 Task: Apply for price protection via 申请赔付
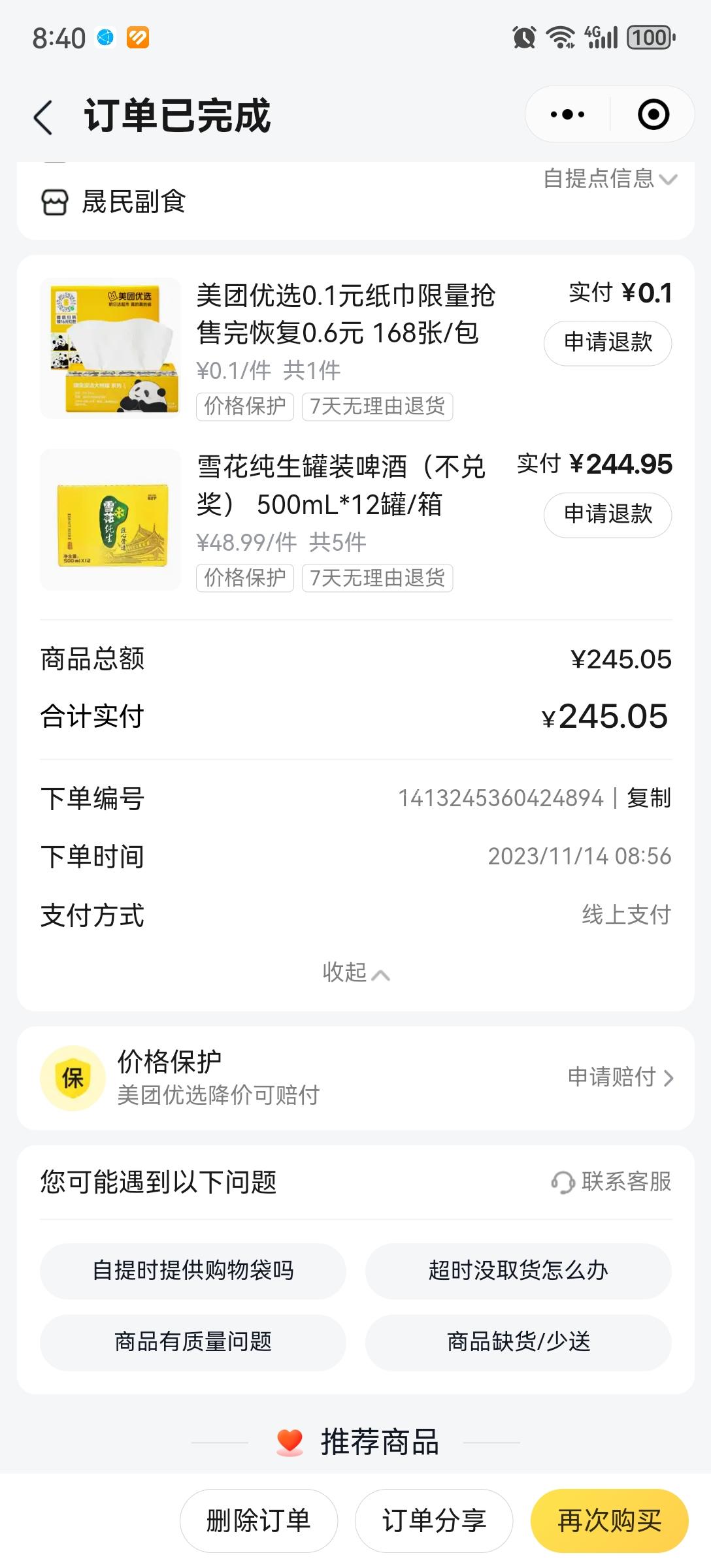pyautogui.click(x=620, y=1077)
